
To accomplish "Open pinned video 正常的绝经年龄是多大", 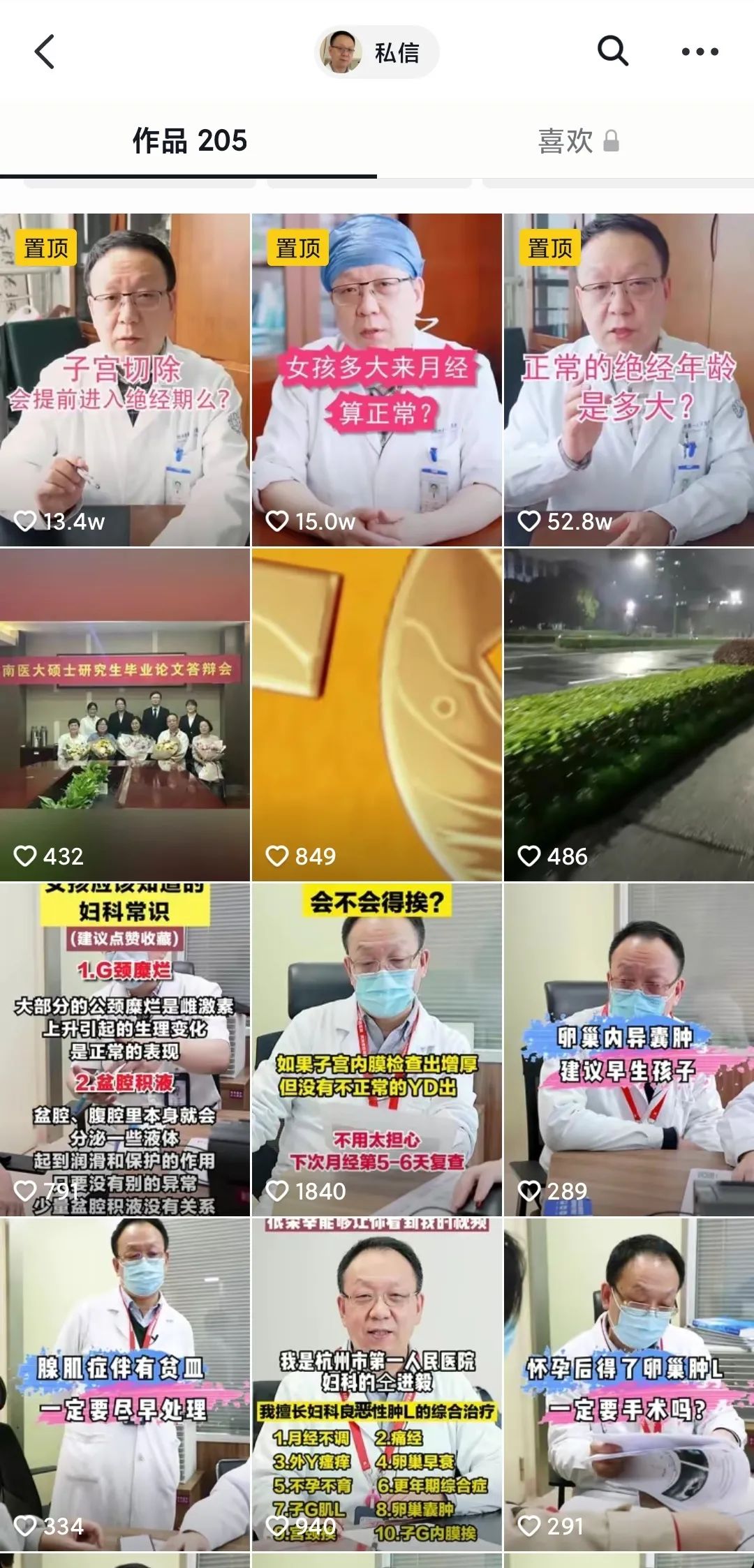I will coord(629,380).
